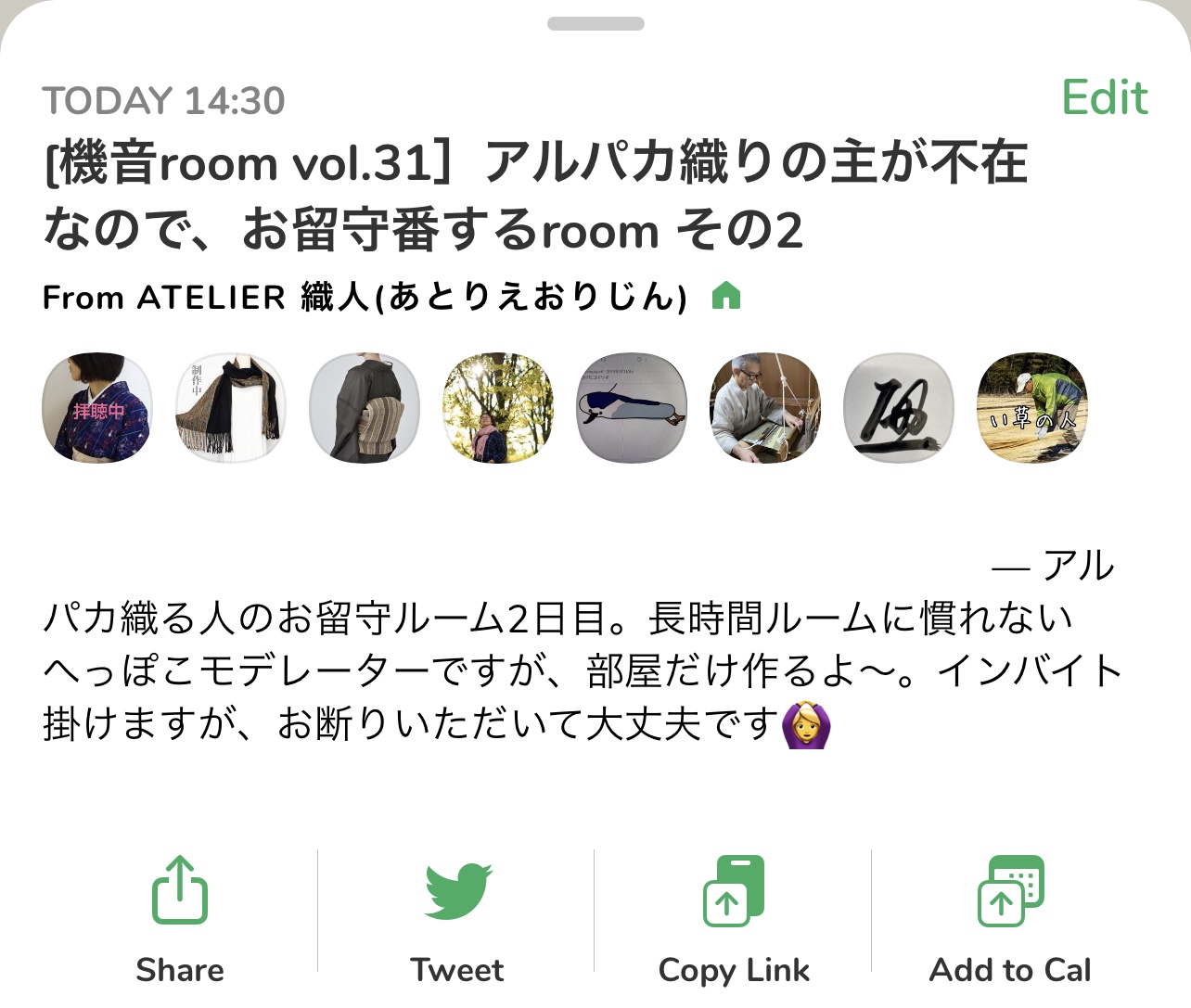The height and width of the screenshot is (1008, 1191).
Task: Share the event
Action: pyautogui.click(x=180, y=918)
